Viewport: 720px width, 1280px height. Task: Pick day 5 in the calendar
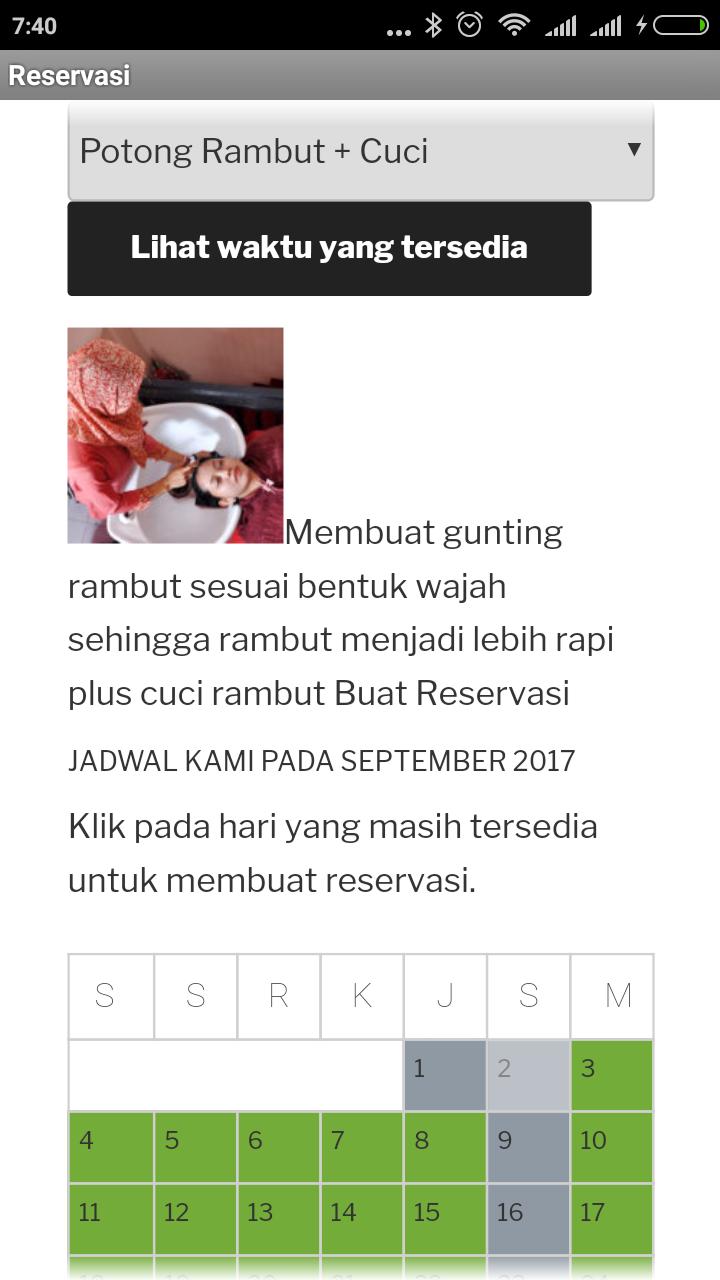(195, 1147)
